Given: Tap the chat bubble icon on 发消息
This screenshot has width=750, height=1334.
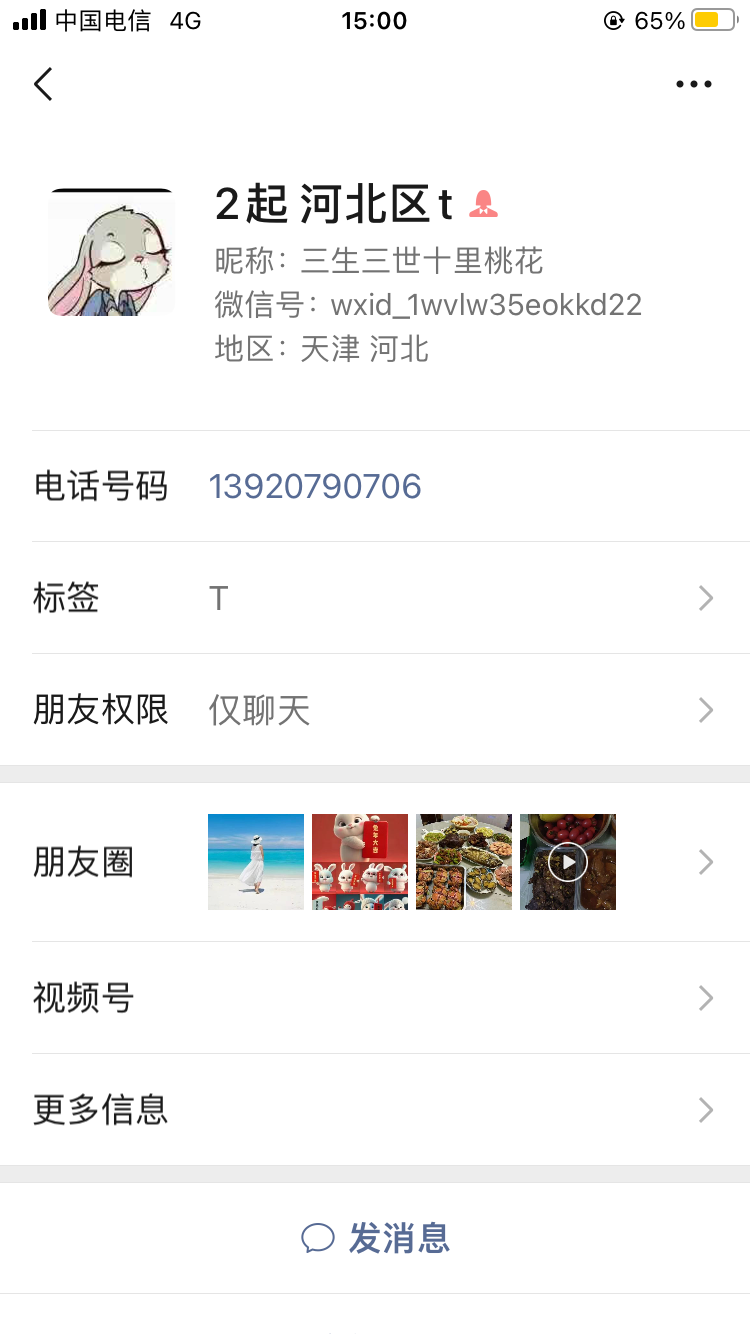Looking at the screenshot, I should click(318, 1238).
